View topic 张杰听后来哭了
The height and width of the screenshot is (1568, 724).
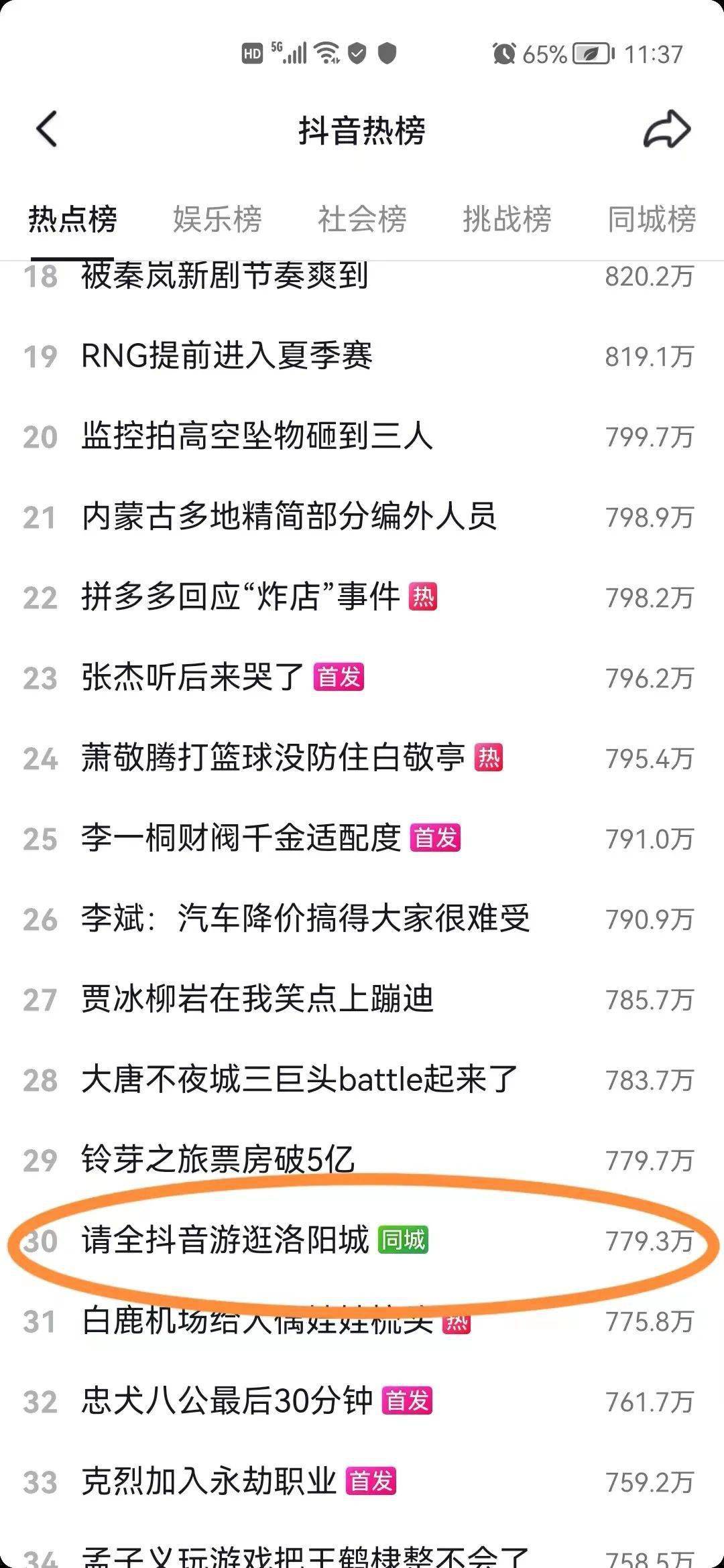(192, 677)
